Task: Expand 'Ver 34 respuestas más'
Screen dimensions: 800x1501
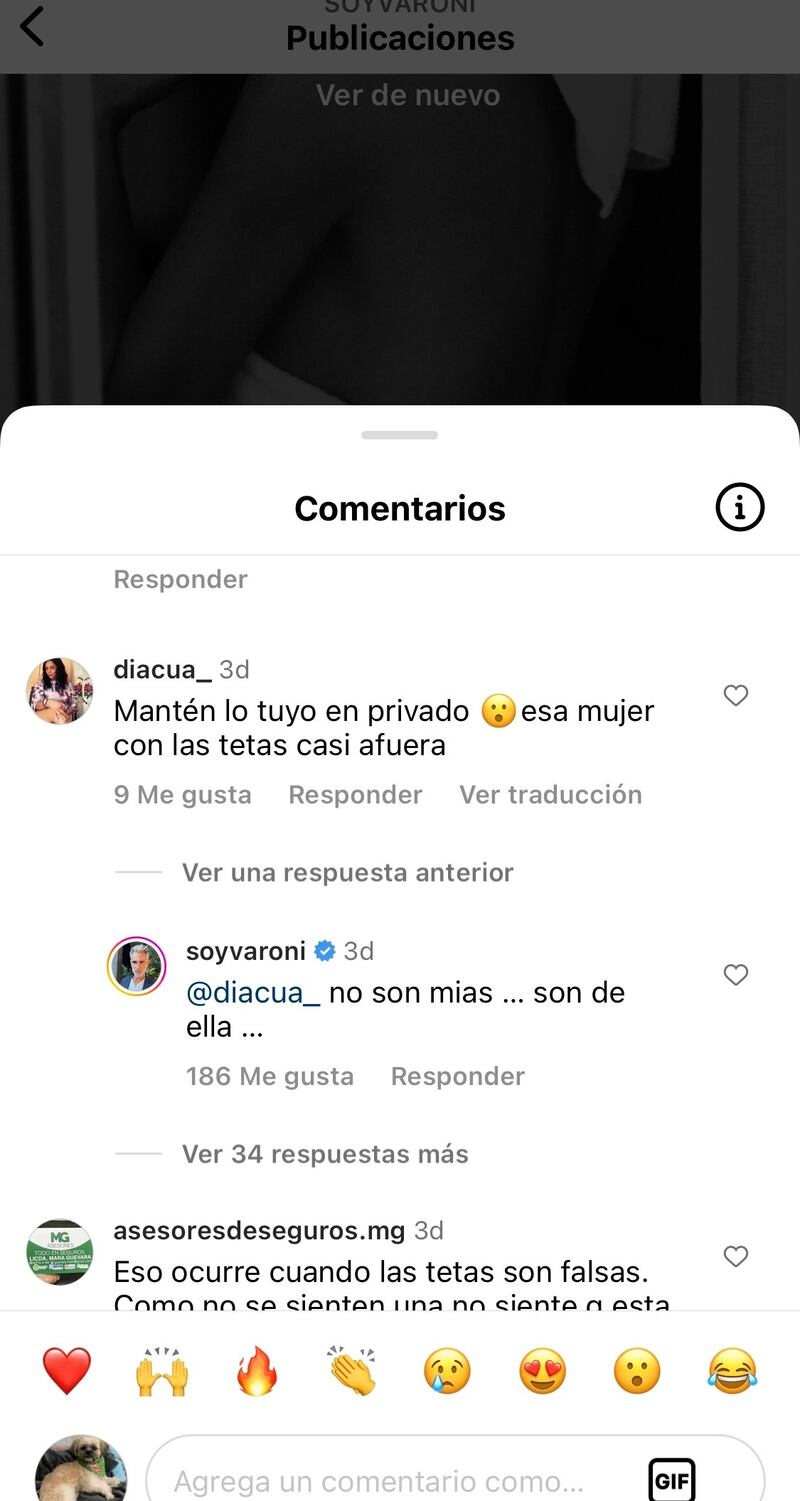Action: tap(324, 1154)
